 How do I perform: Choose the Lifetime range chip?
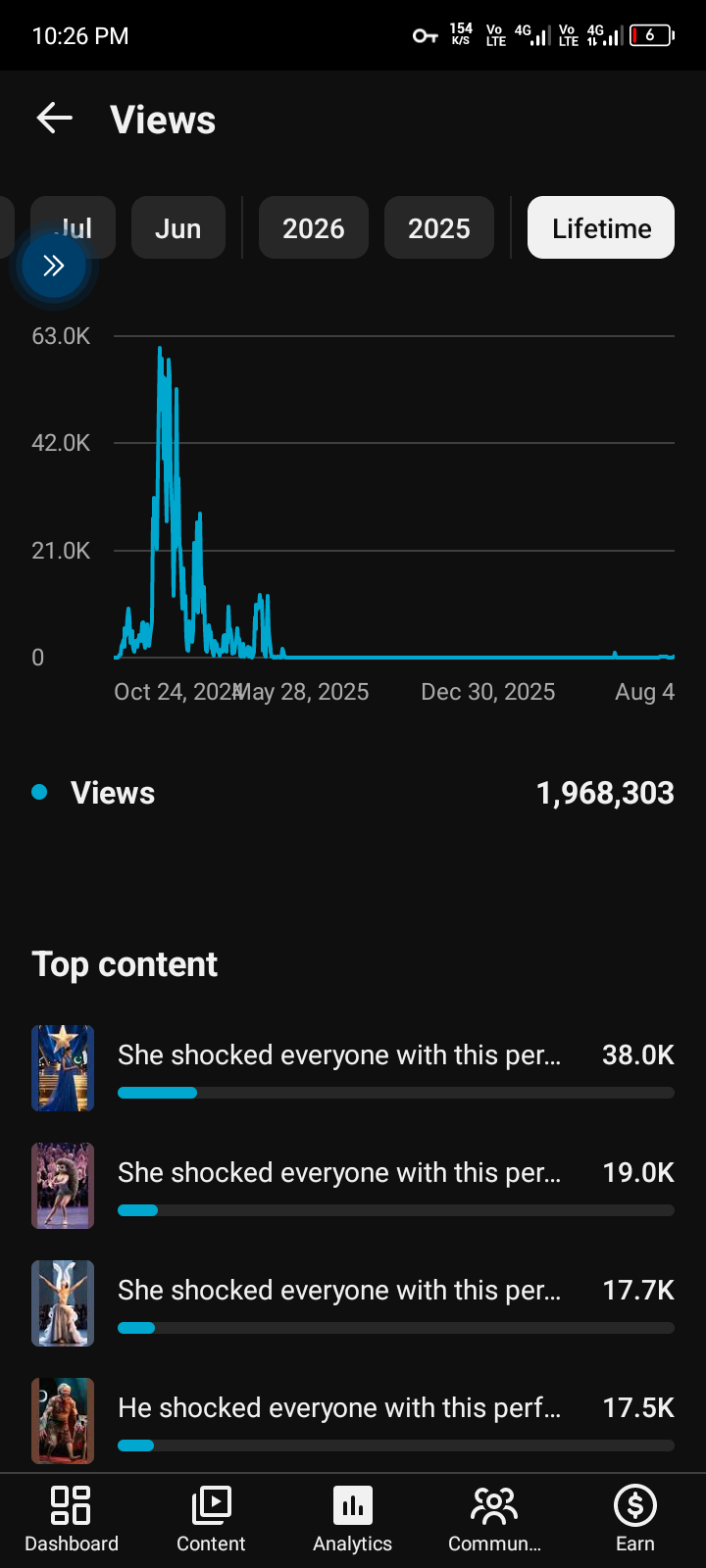pos(601,227)
